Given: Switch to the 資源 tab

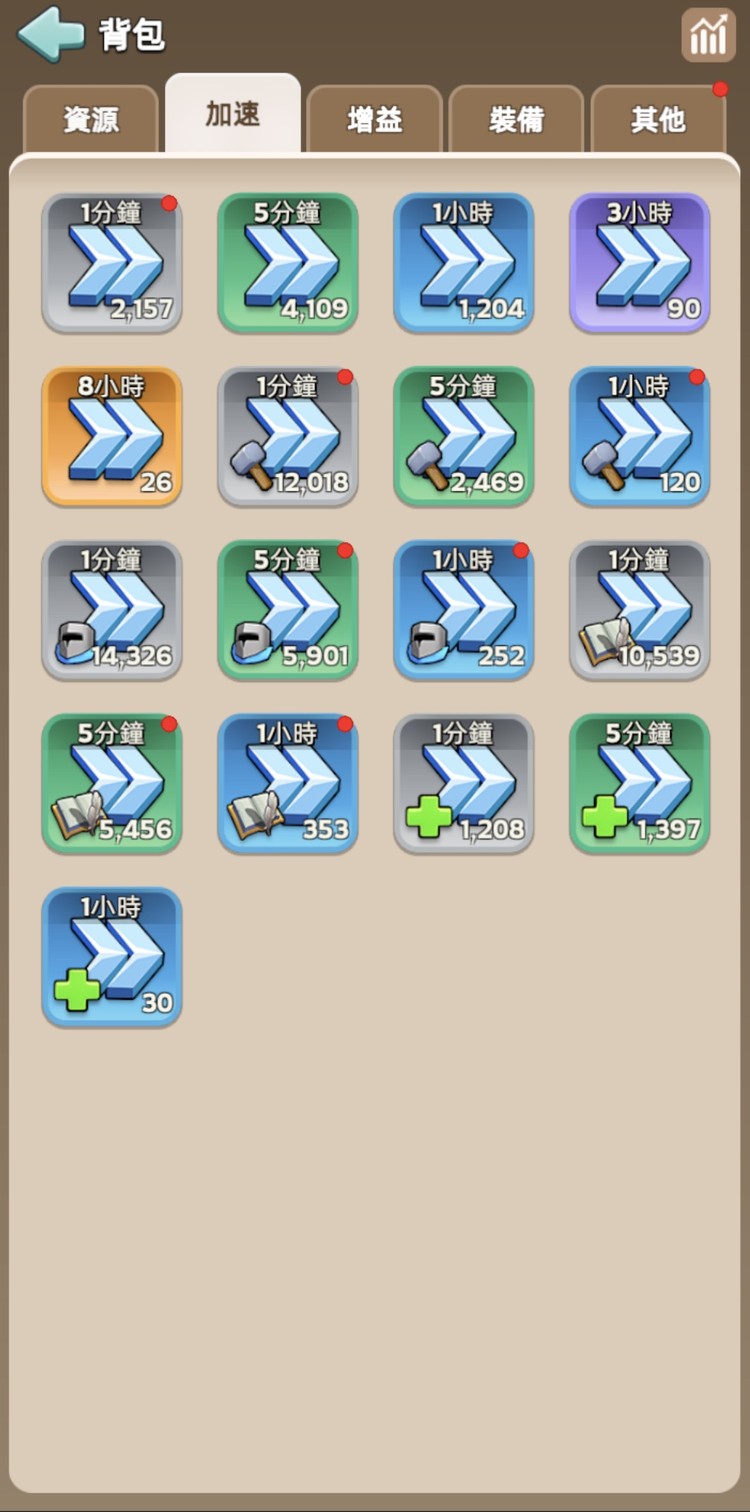Looking at the screenshot, I should click(x=91, y=120).
